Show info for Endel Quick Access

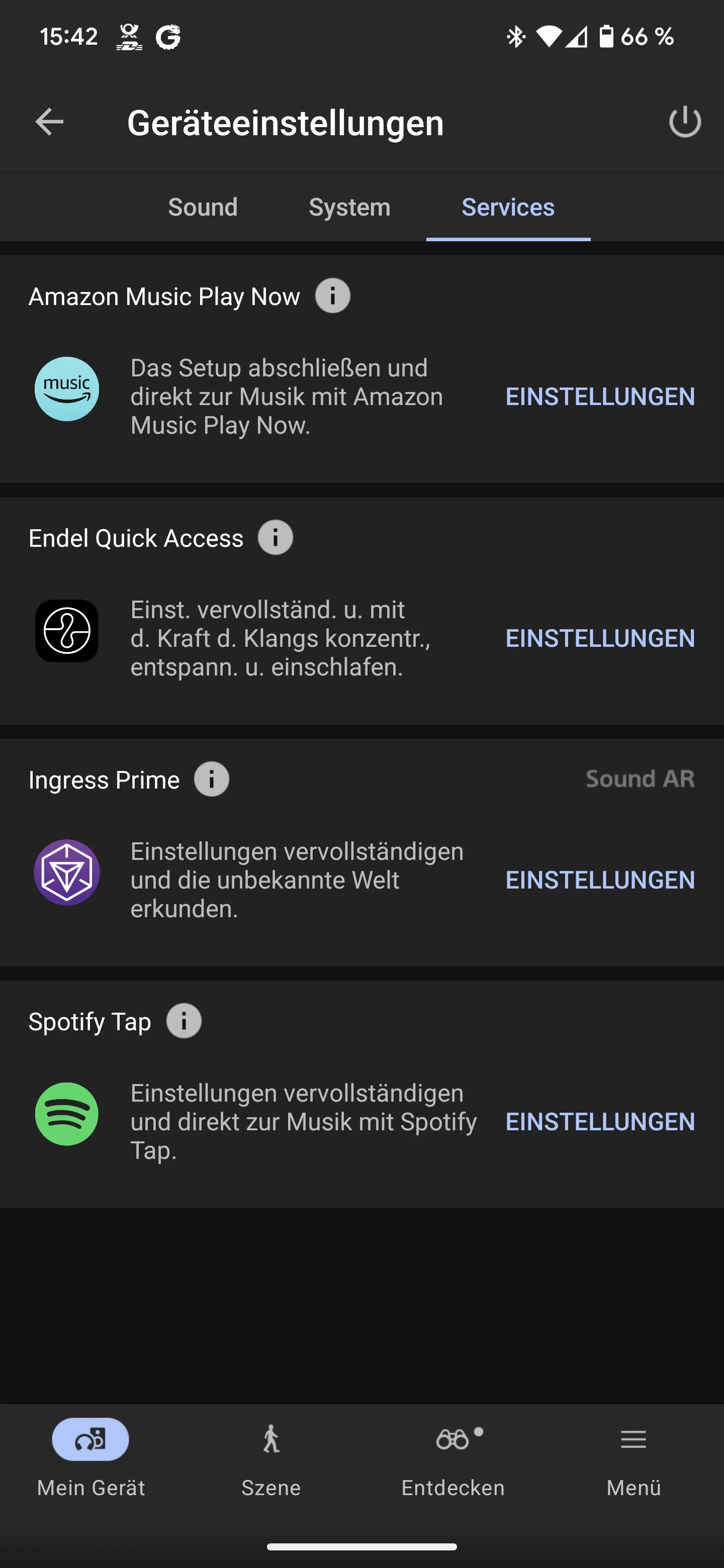coord(275,538)
